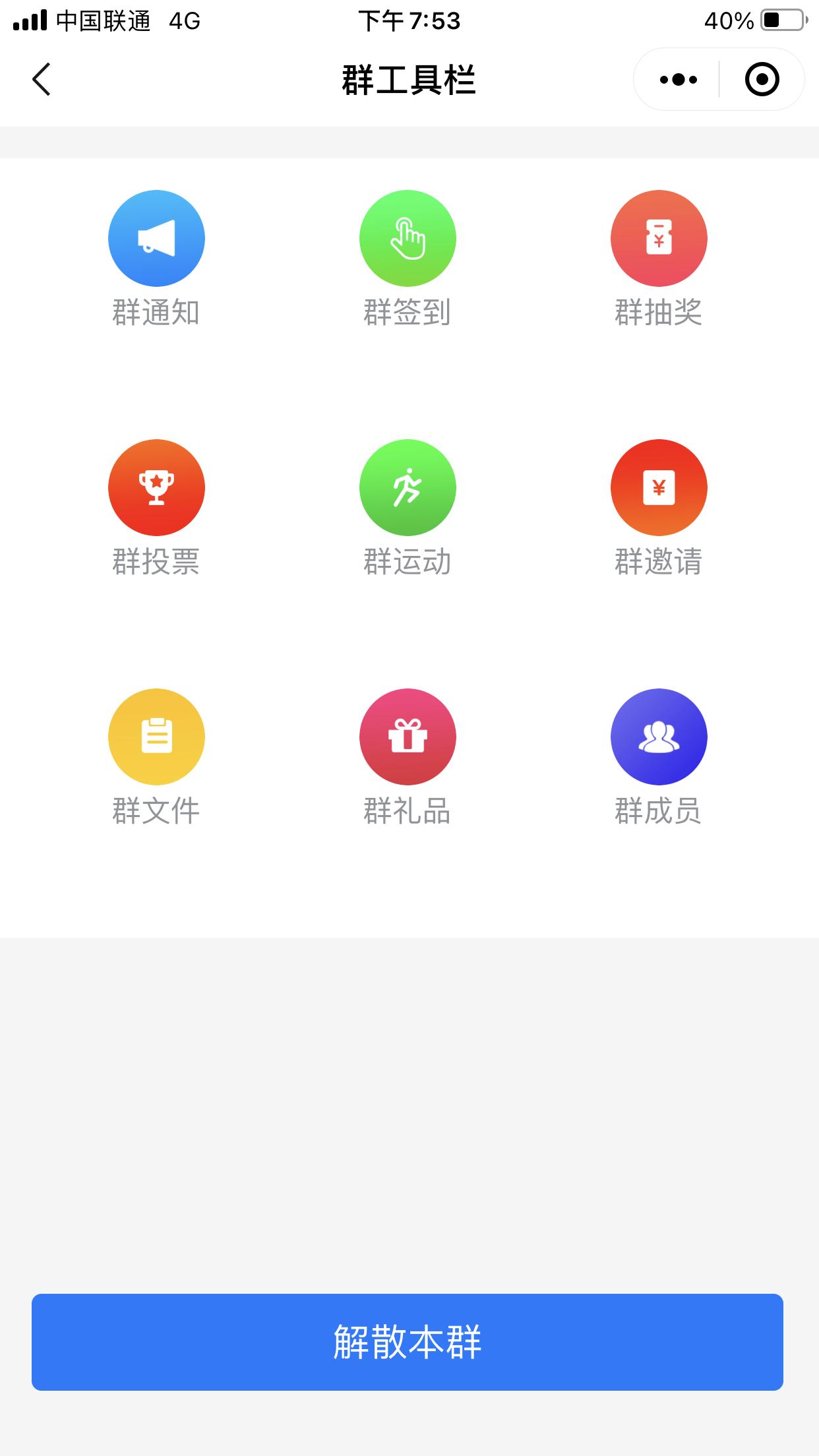
Task: Open the 群通知 group notification feature
Action: tap(156, 238)
